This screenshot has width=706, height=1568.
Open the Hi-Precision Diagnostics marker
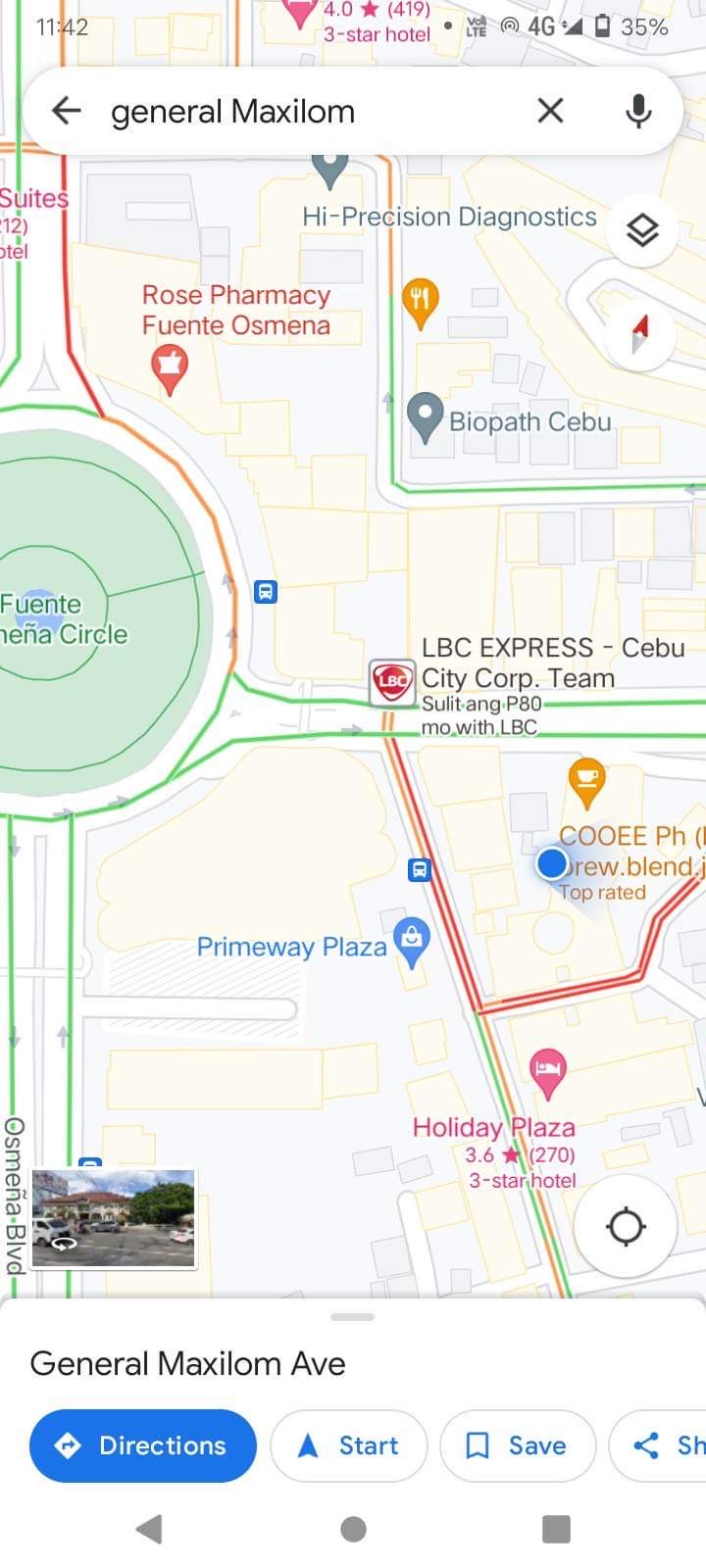coord(330,167)
